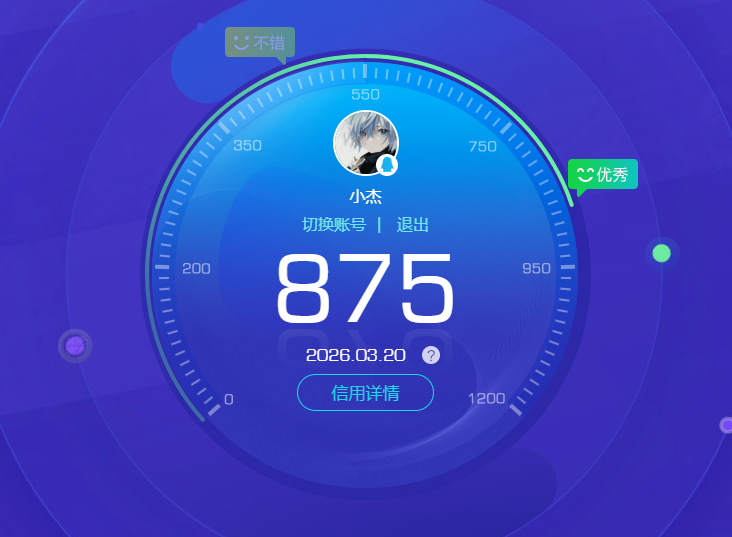This screenshot has height=537, width=732.
Task: Tap the question mark help icon beside the date
Action: [x=431, y=355]
